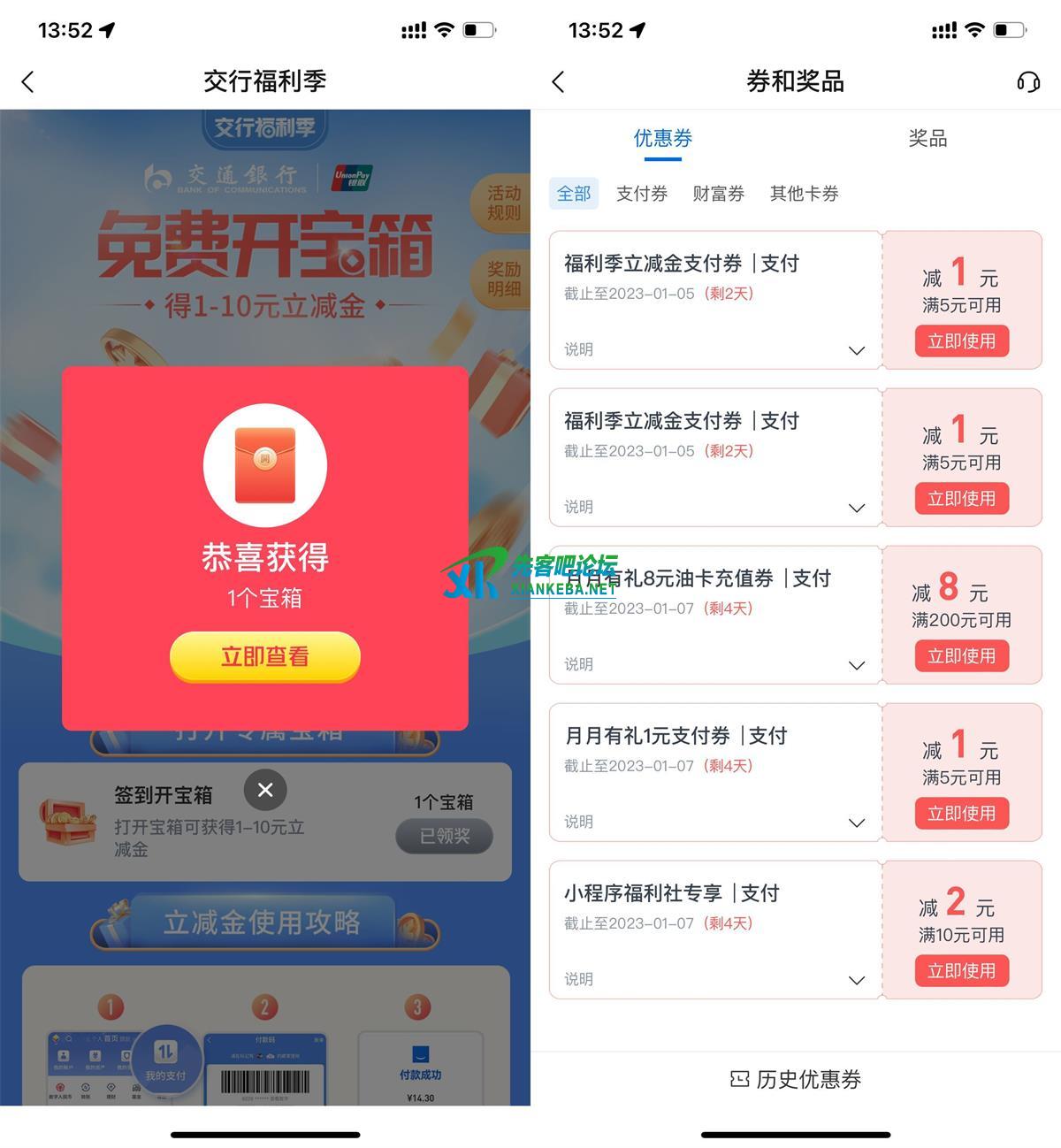Go back from the 券和奖品 page
The width and height of the screenshot is (1061, 1148).
click(x=558, y=82)
